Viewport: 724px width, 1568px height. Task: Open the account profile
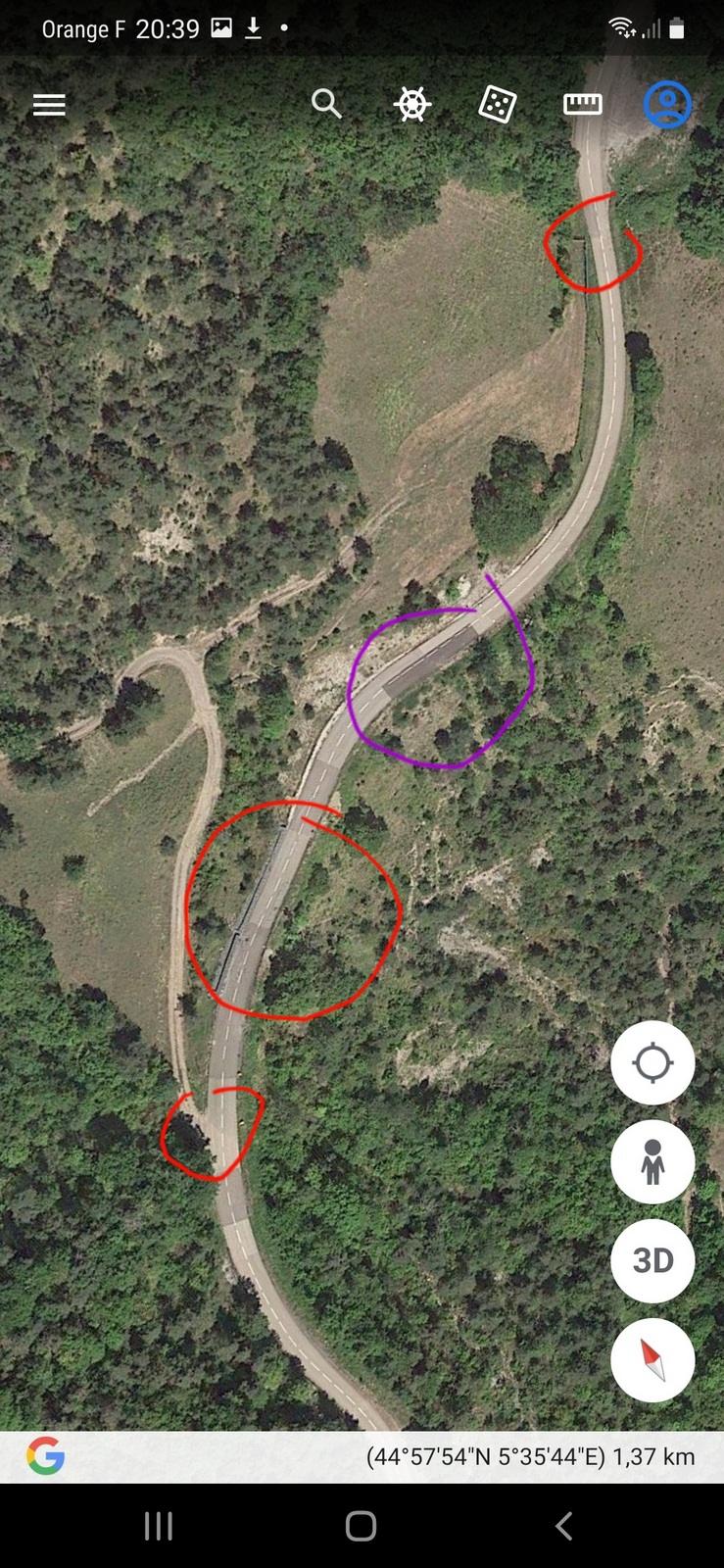coord(667,104)
